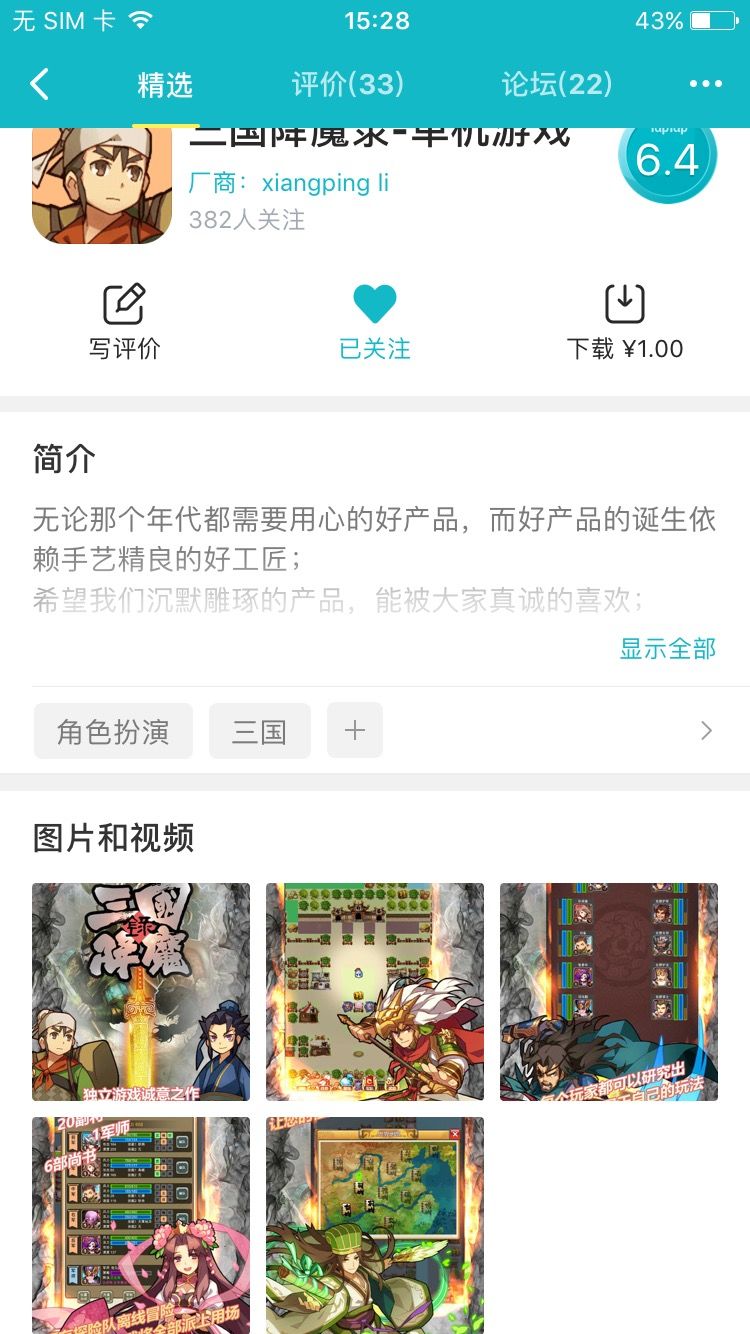Toggle the 角色扮演 genre tag

[113, 730]
